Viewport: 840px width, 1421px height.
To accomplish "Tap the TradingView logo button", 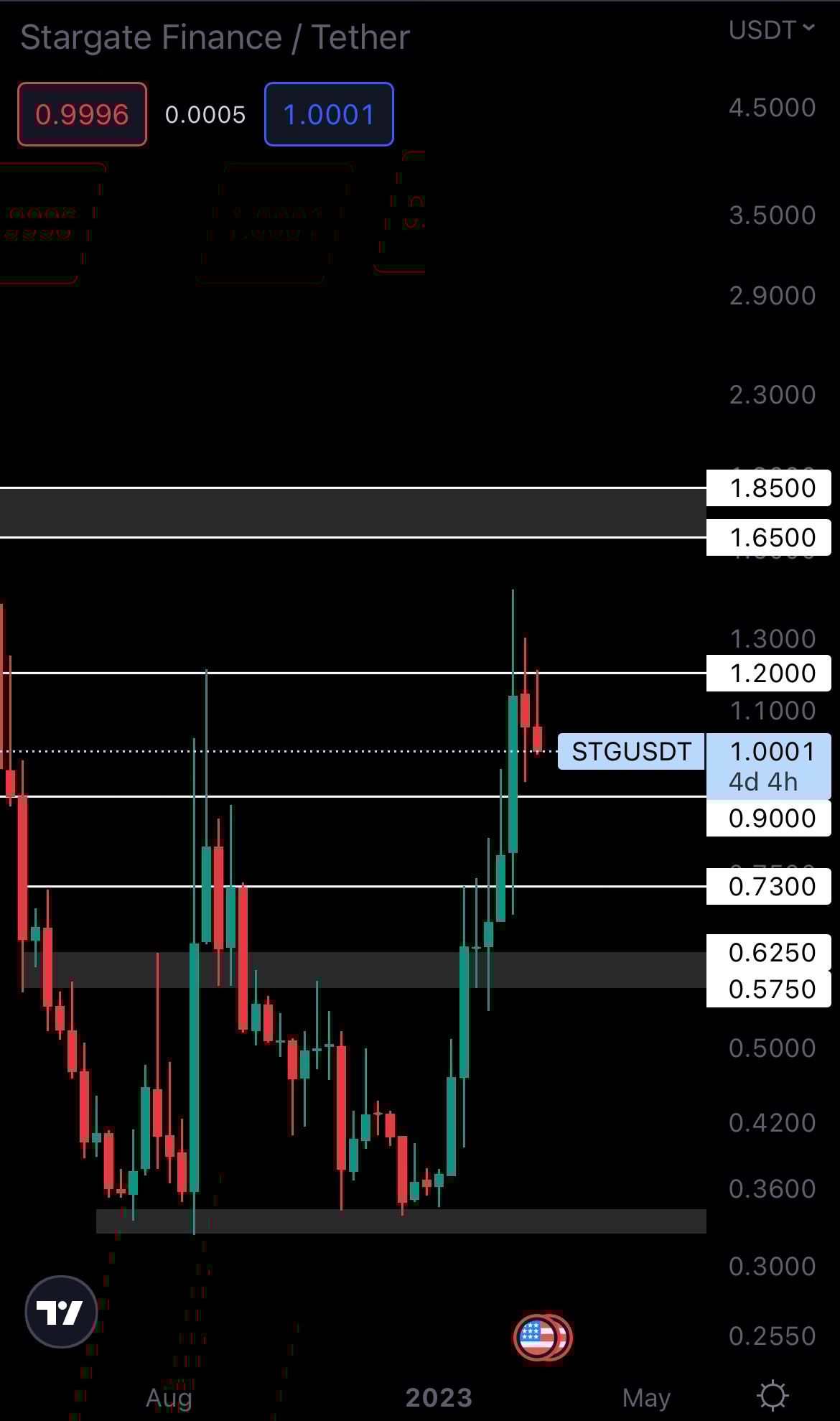I will (x=61, y=1312).
